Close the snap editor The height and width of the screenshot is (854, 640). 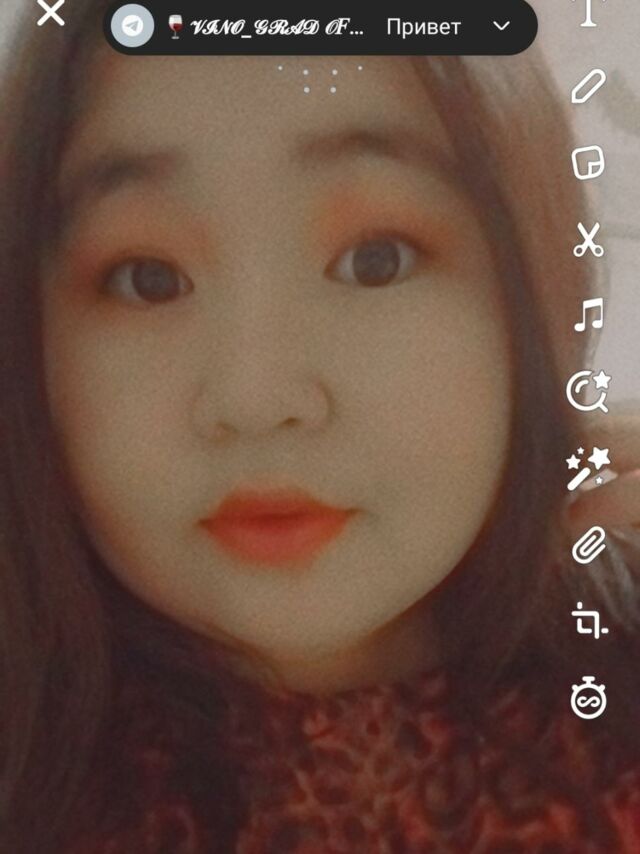coord(50,14)
